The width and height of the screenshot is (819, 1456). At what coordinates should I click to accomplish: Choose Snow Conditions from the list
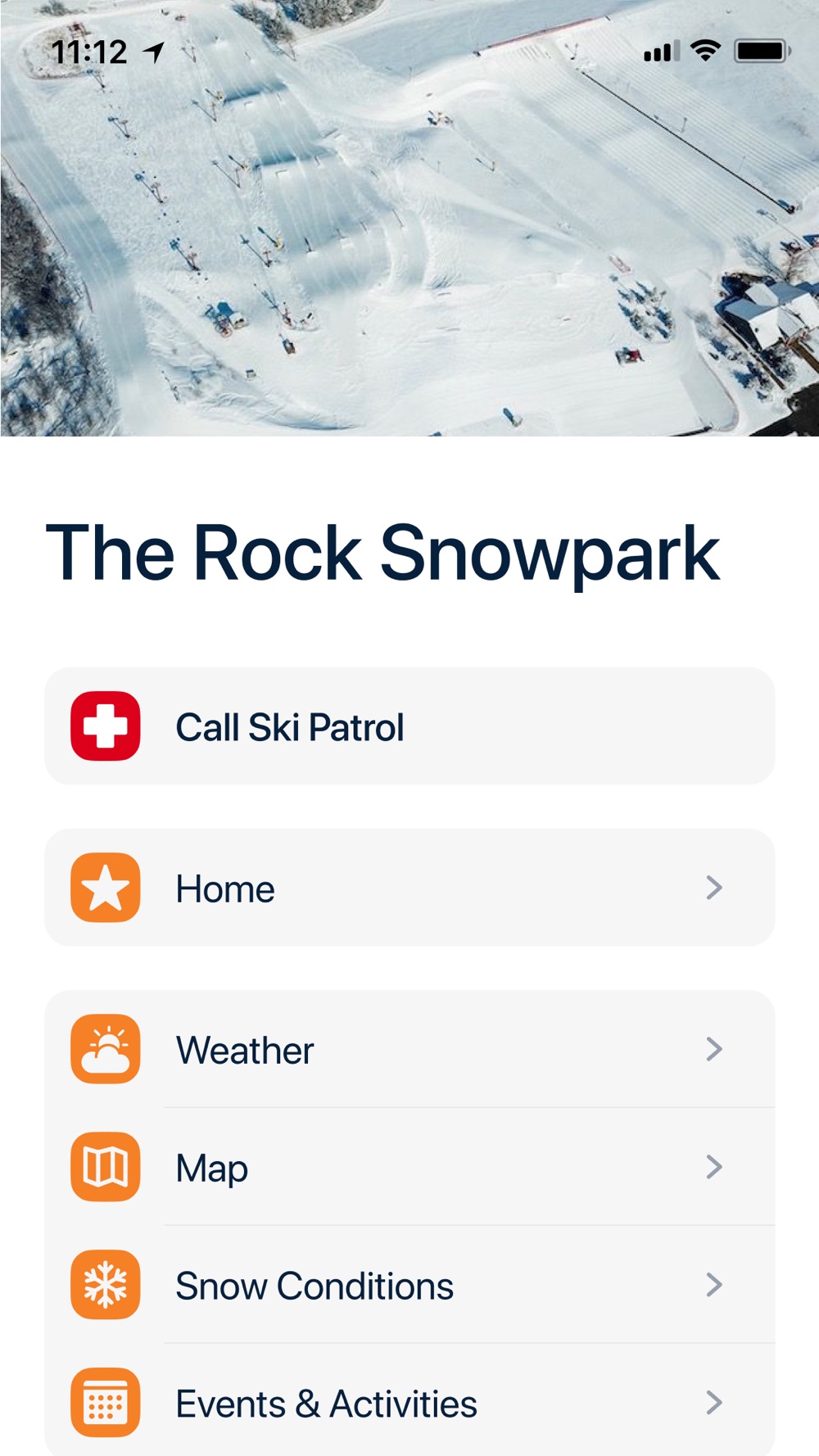[x=314, y=1285]
